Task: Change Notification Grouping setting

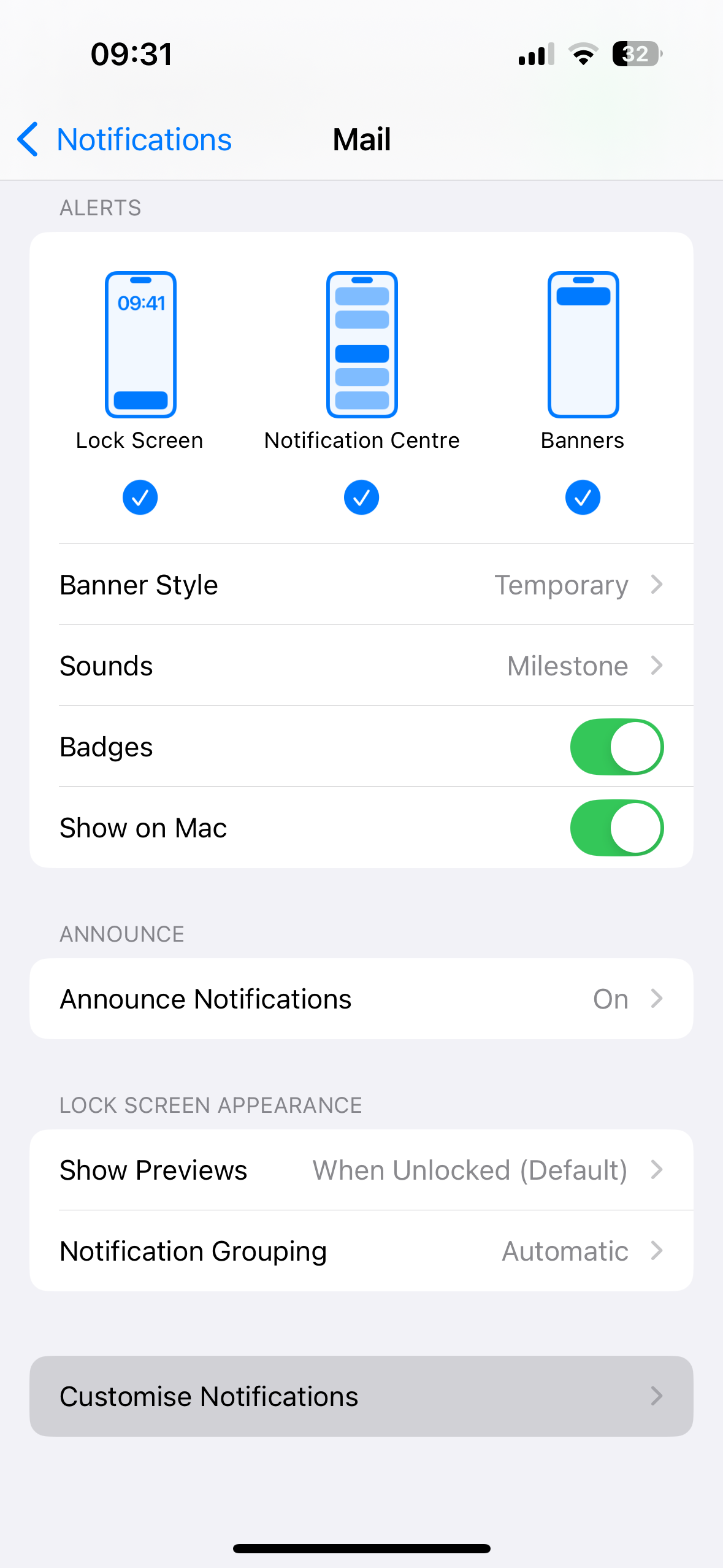Action: [361, 1251]
